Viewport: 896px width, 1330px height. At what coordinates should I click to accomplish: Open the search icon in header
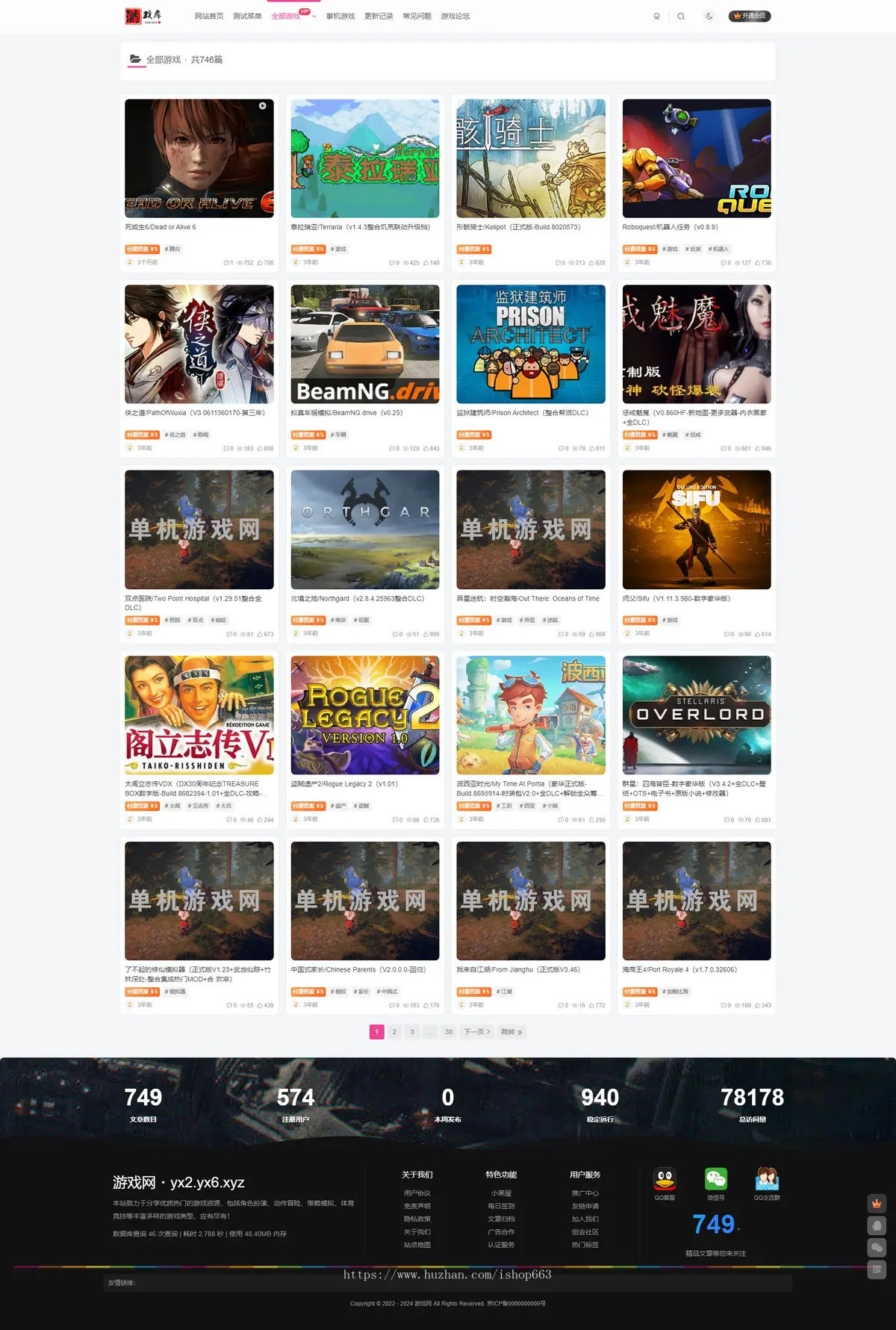click(x=681, y=16)
